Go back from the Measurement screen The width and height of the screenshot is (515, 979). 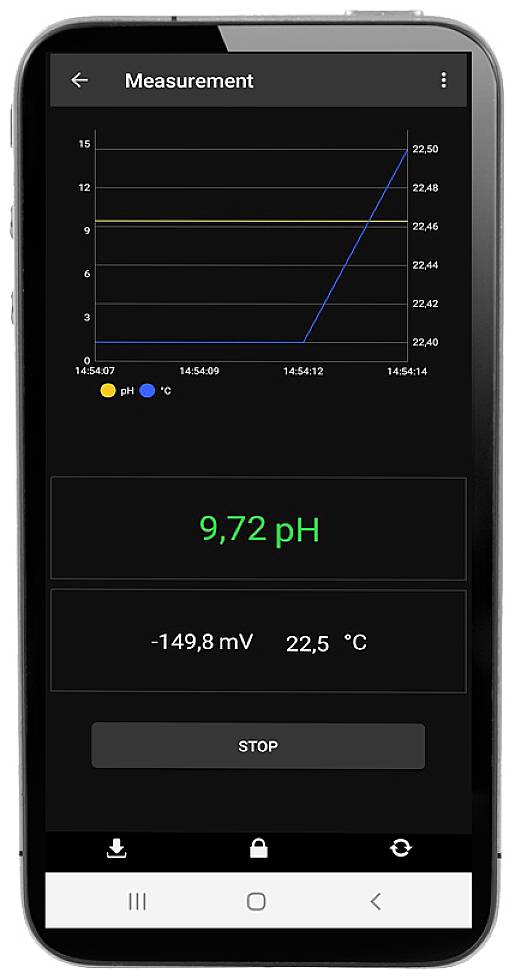click(x=79, y=80)
